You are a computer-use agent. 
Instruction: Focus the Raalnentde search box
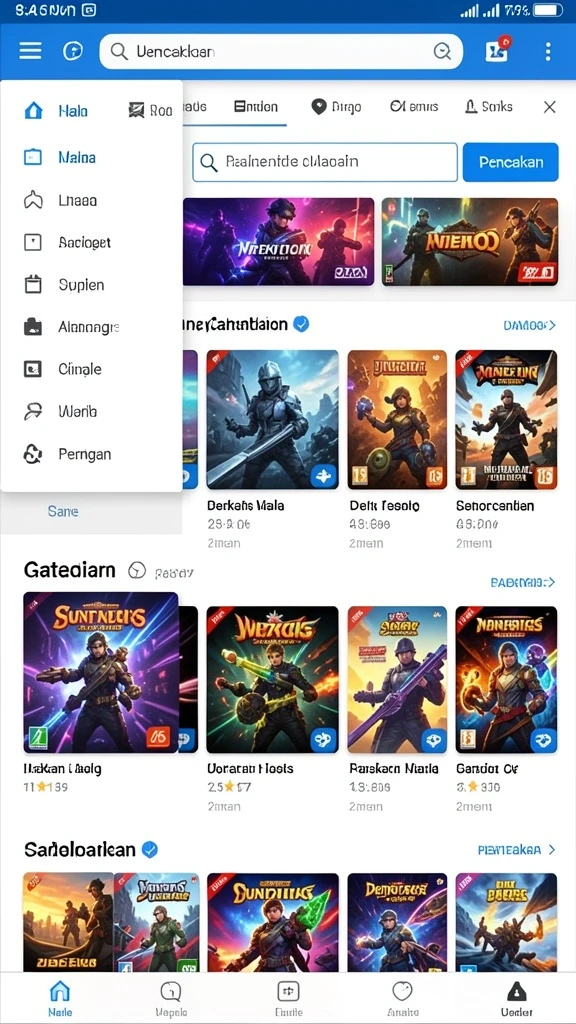325,162
